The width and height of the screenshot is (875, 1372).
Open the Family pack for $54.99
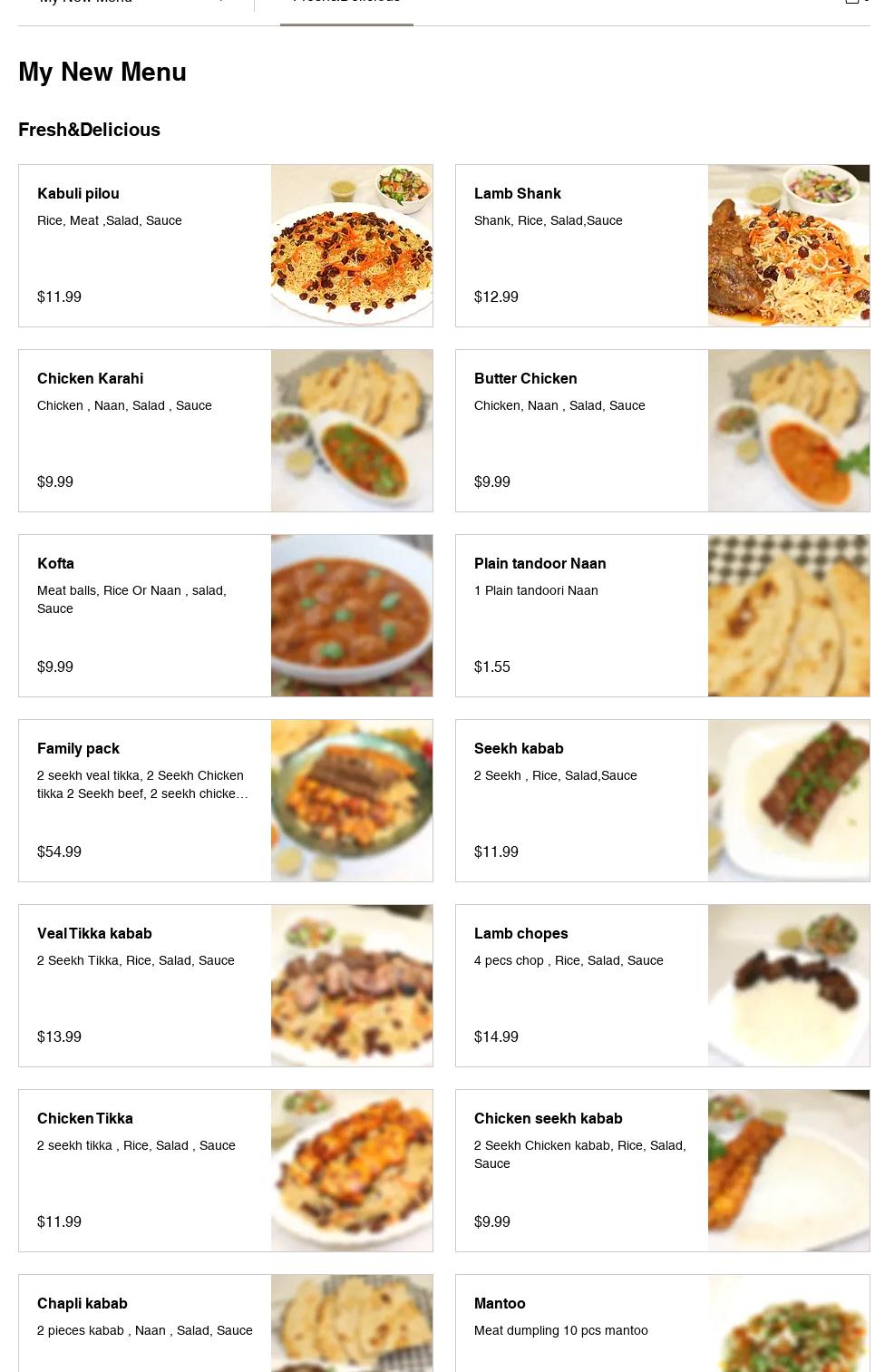point(225,801)
